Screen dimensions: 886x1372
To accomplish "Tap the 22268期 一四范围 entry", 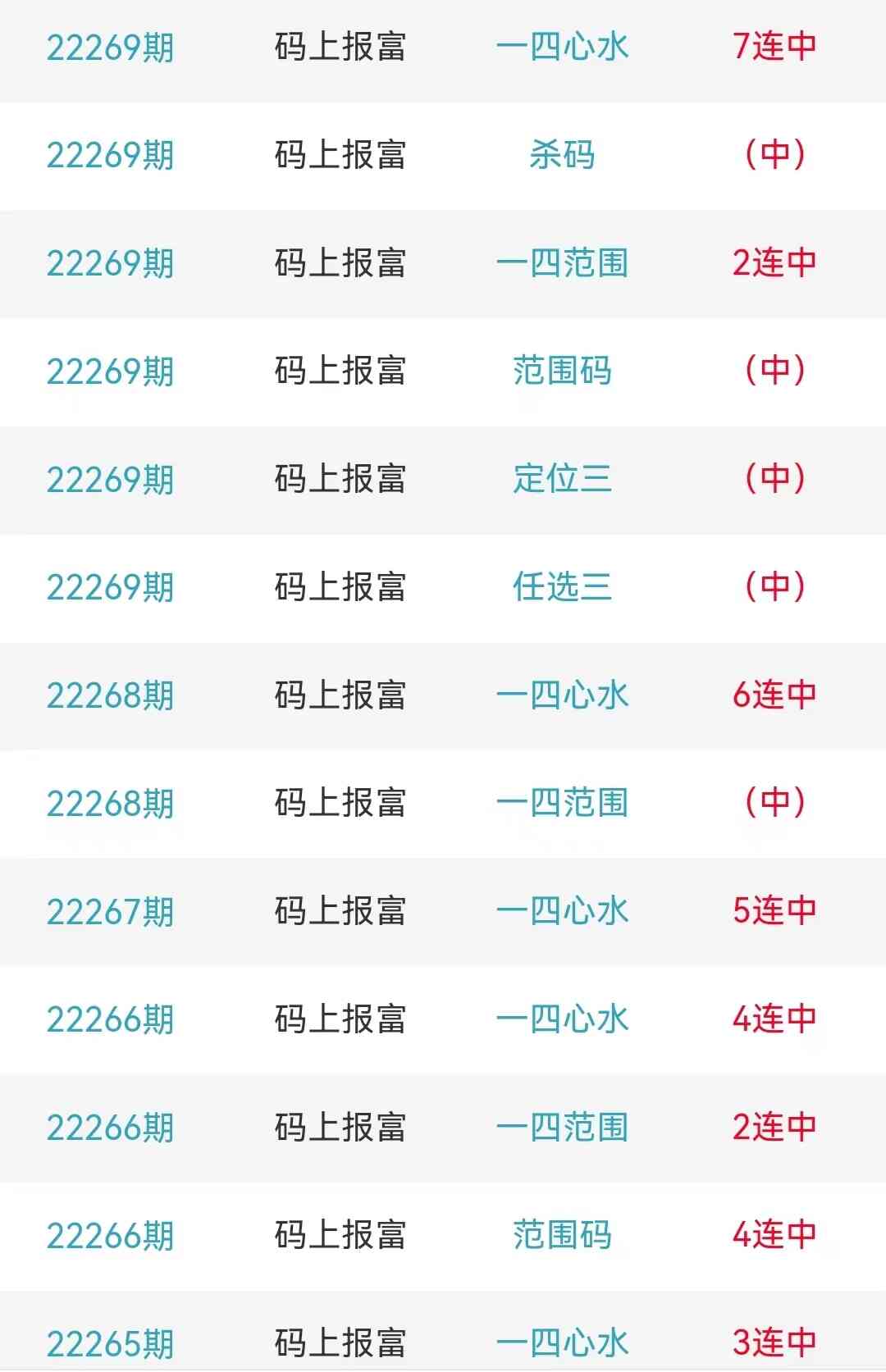I will (562, 803).
